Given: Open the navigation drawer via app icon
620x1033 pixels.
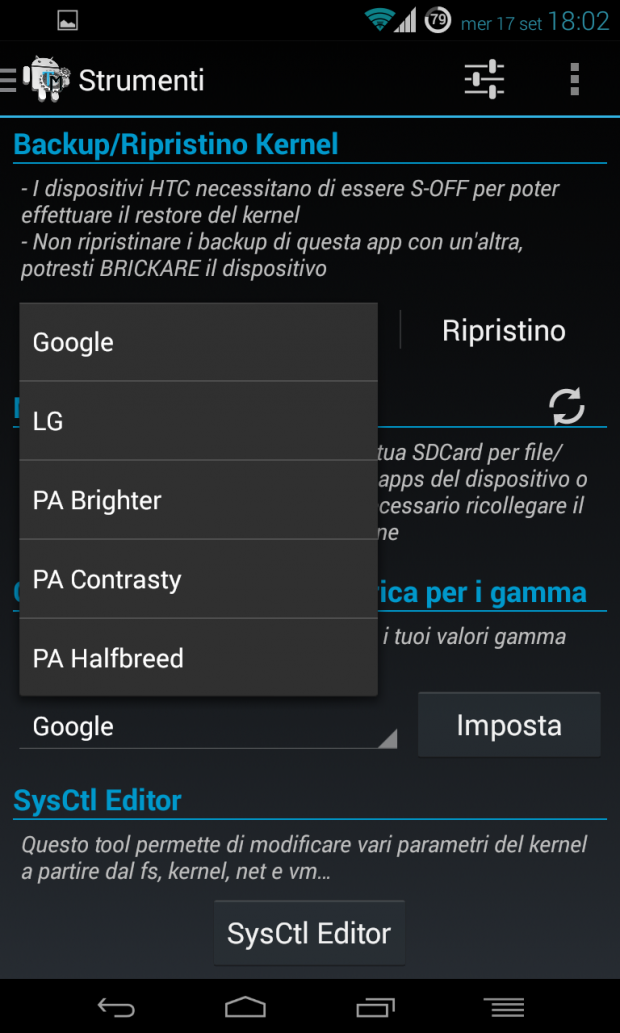Looking at the screenshot, I should tap(36, 80).
